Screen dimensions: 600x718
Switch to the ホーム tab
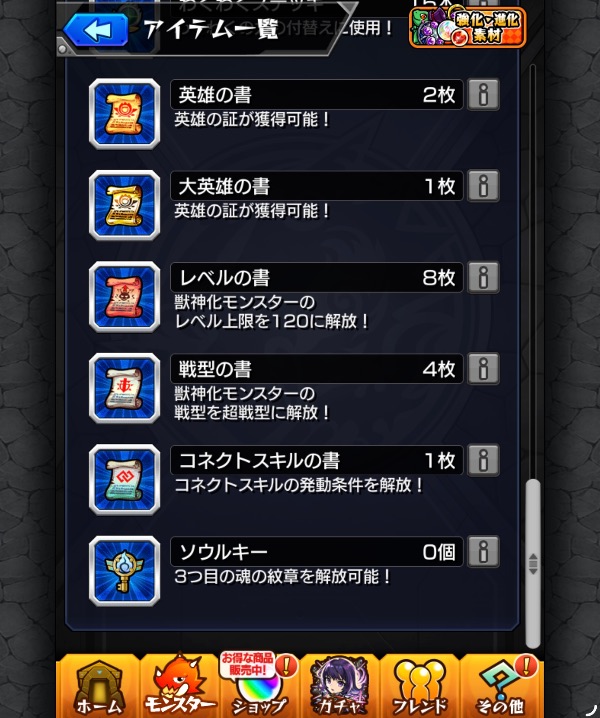[98, 686]
